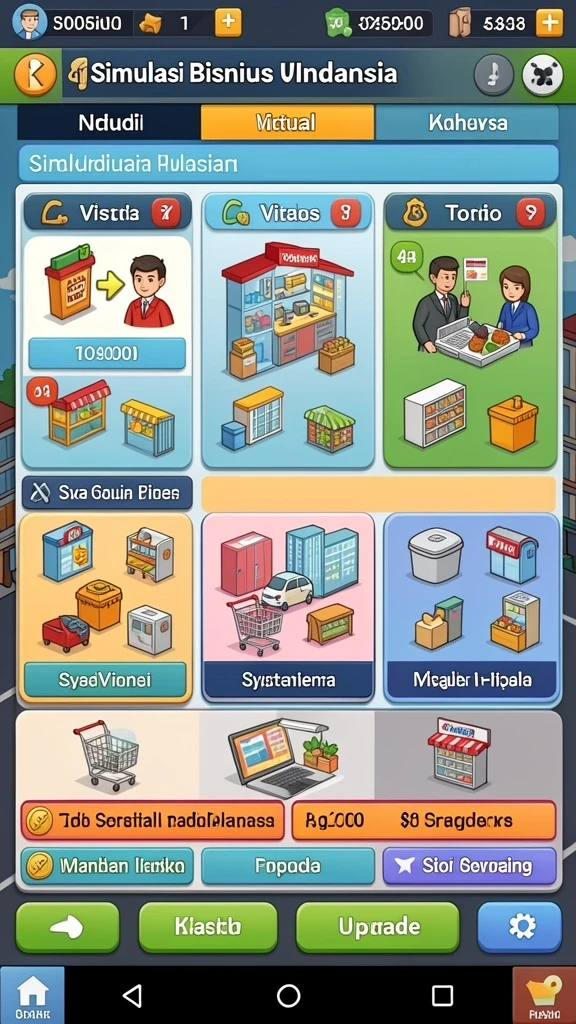
Task: Tap the Manban button
Action: coord(107,866)
